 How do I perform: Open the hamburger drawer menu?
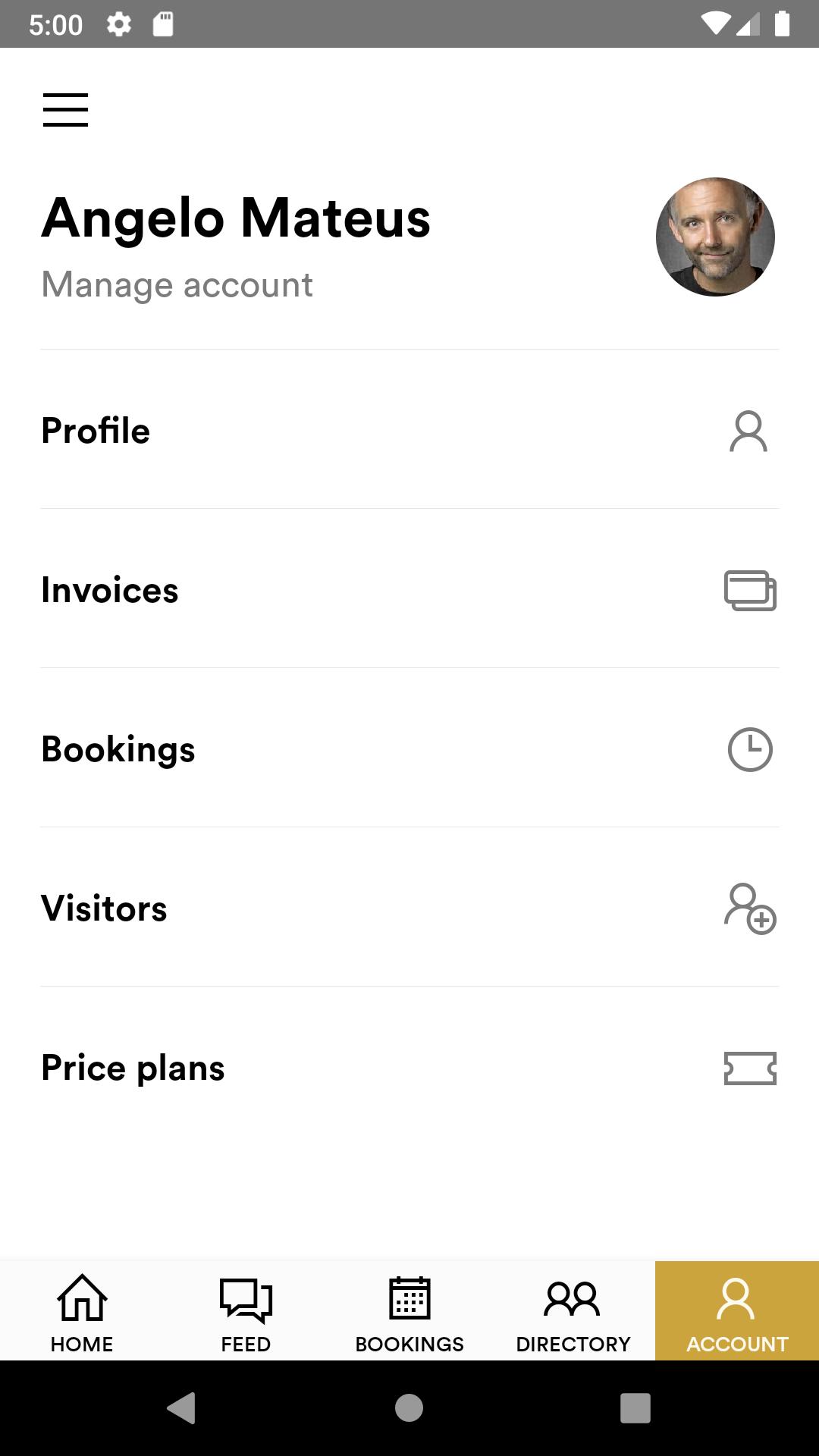pos(65,110)
